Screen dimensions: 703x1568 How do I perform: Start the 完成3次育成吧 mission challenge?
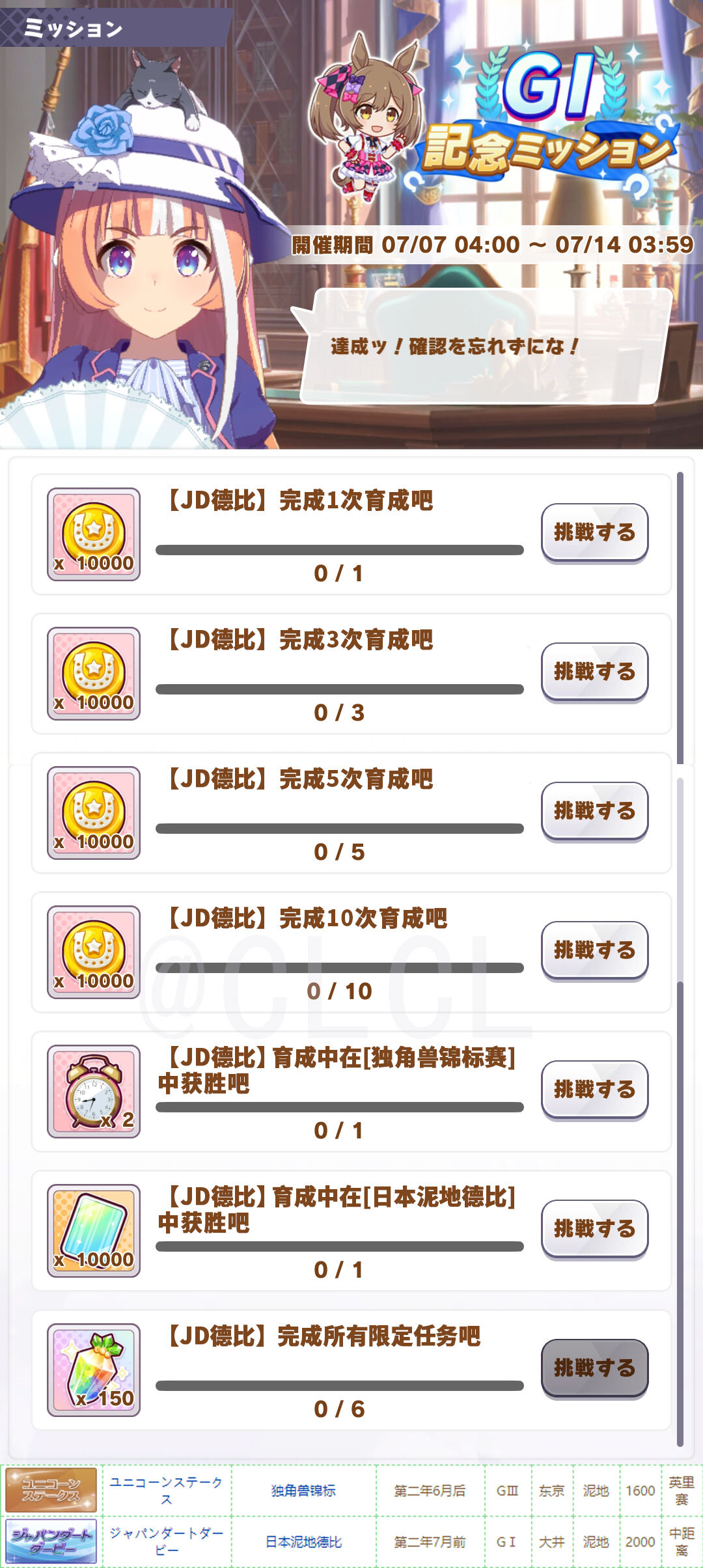point(594,671)
